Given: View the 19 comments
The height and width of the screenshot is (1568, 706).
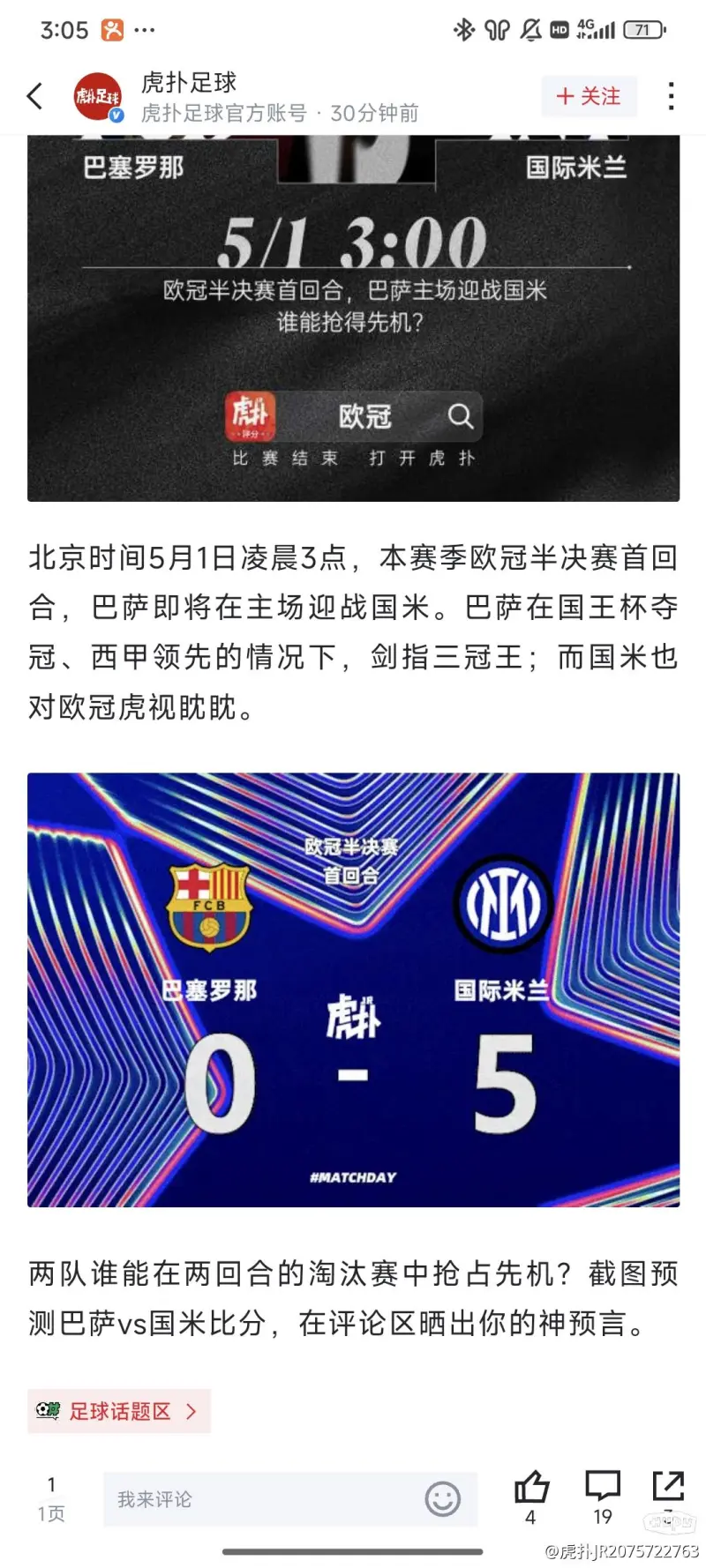Looking at the screenshot, I should point(603,1490).
